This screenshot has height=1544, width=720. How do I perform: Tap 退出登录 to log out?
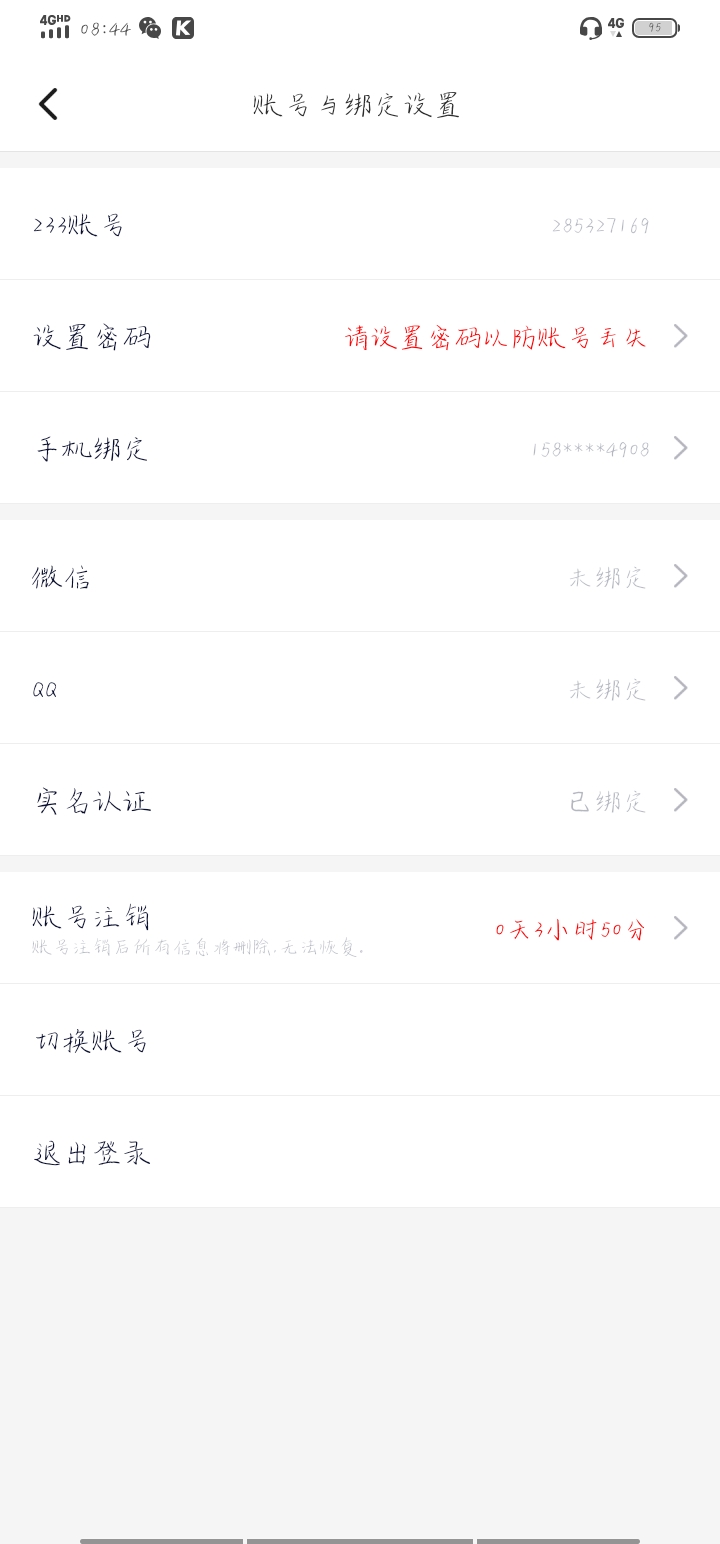tap(360, 1152)
